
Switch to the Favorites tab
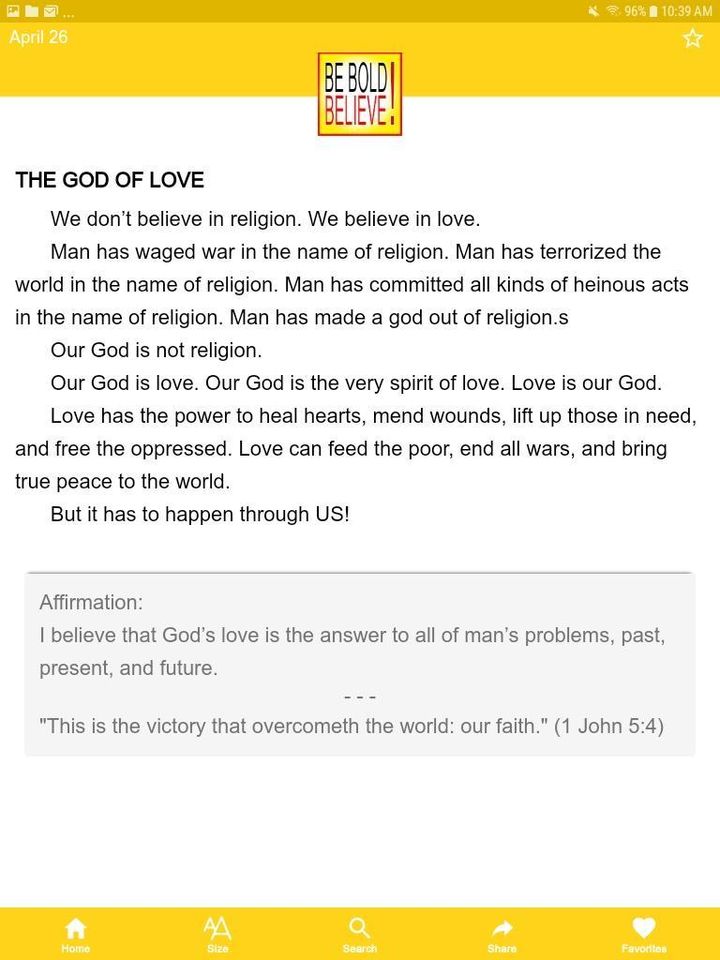644,934
